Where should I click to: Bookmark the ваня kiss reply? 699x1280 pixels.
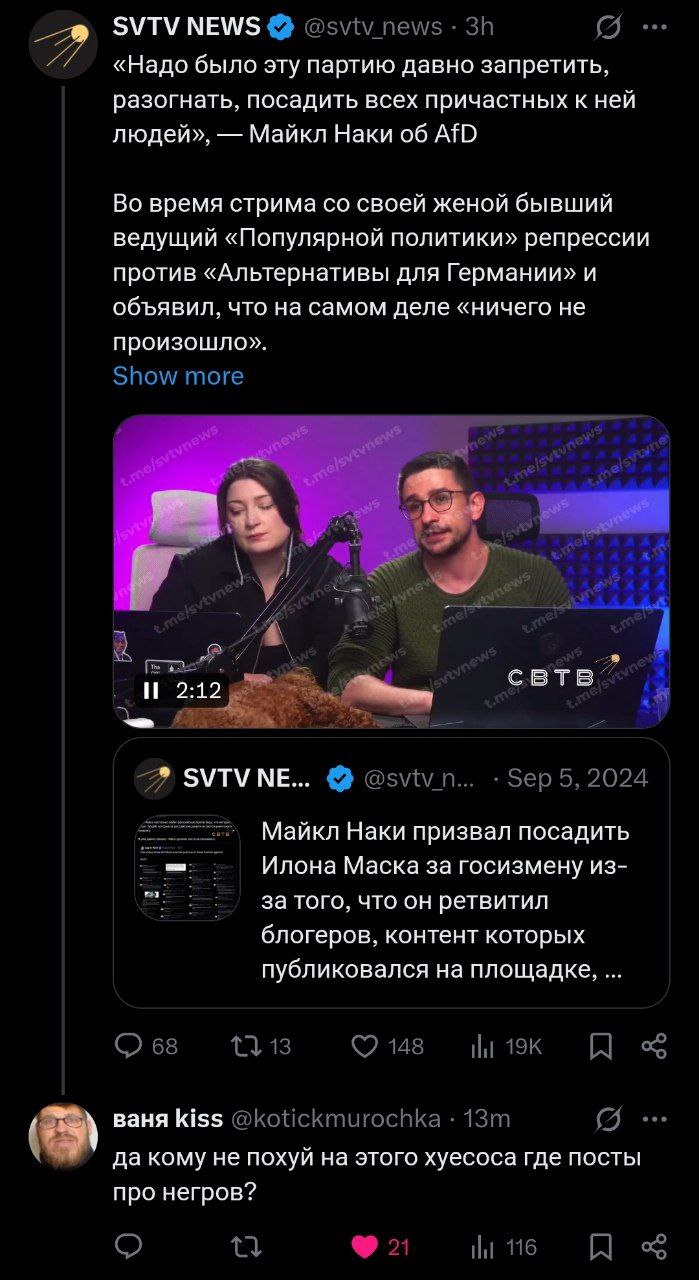coord(601,1246)
